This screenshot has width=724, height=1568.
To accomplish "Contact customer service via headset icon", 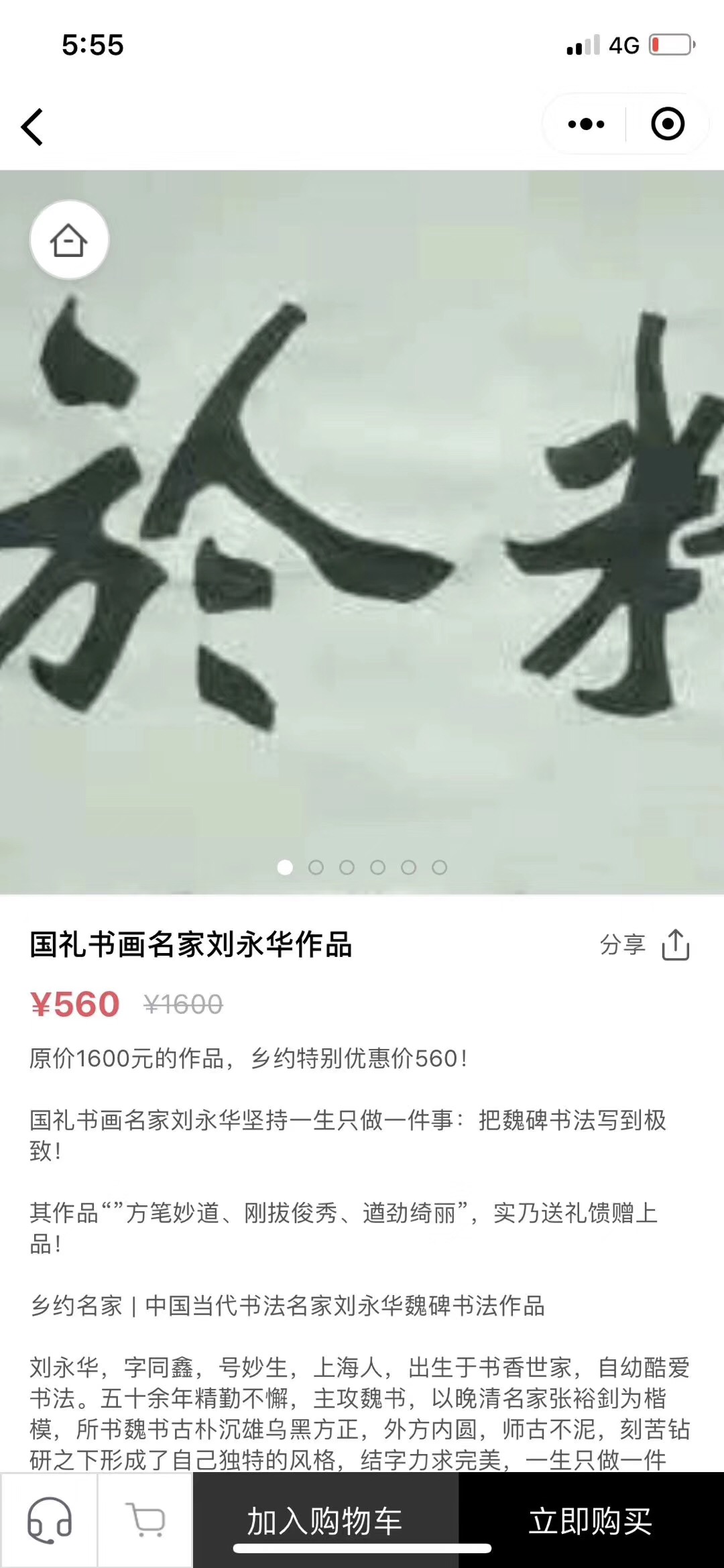I will [x=50, y=1520].
